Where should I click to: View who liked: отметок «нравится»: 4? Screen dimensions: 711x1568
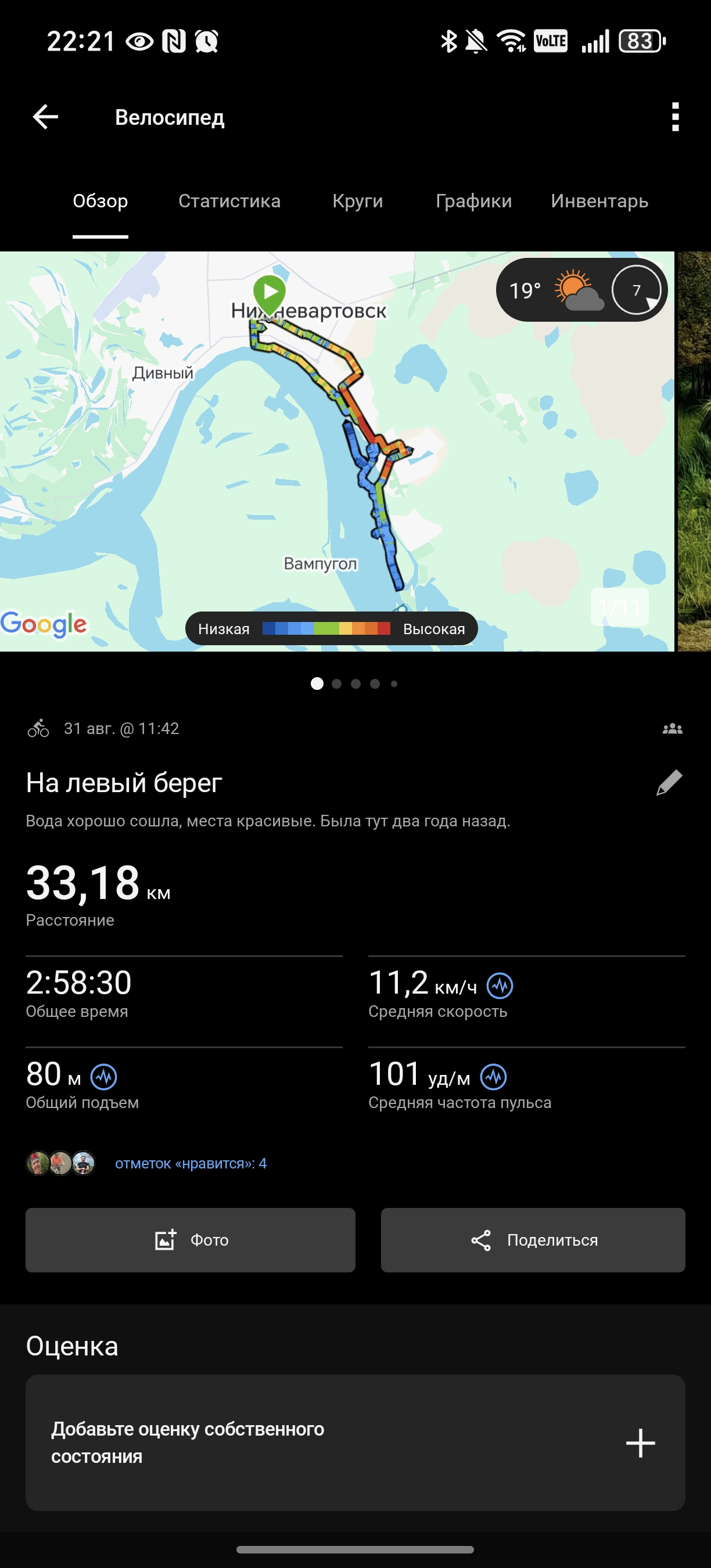[191, 1163]
